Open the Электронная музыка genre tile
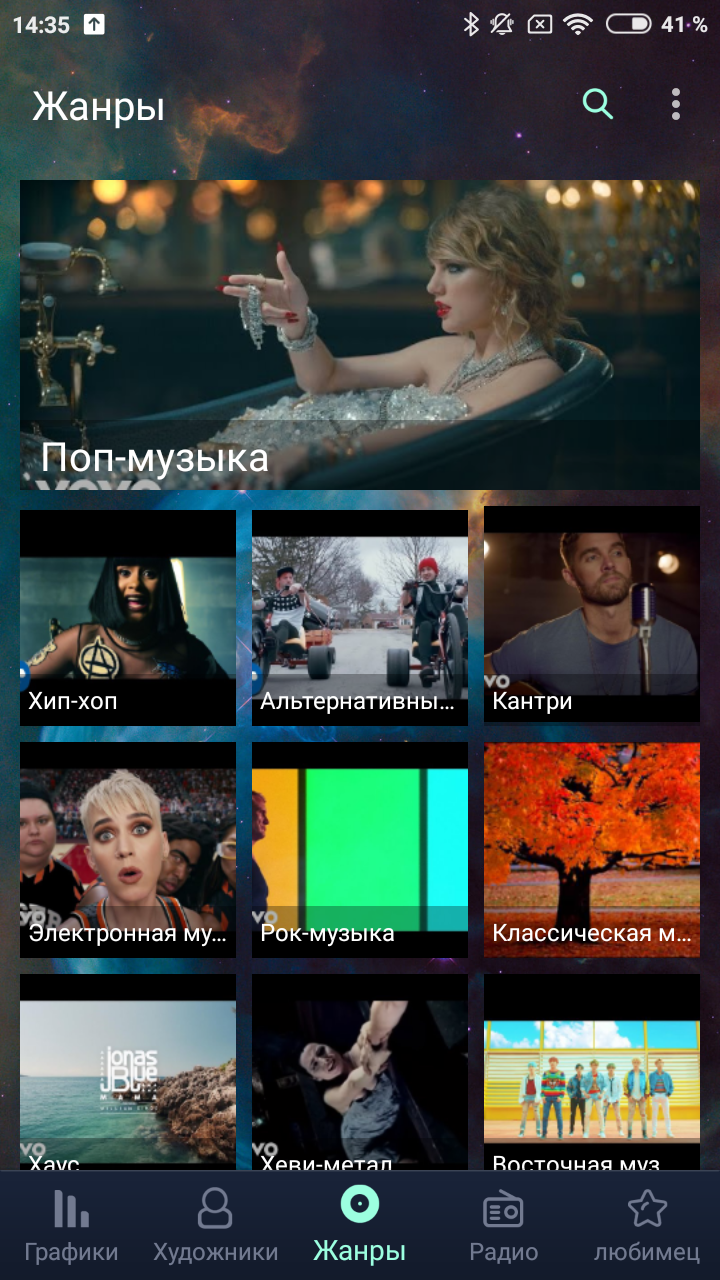This screenshot has width=720, height=1280. (128, 850)
